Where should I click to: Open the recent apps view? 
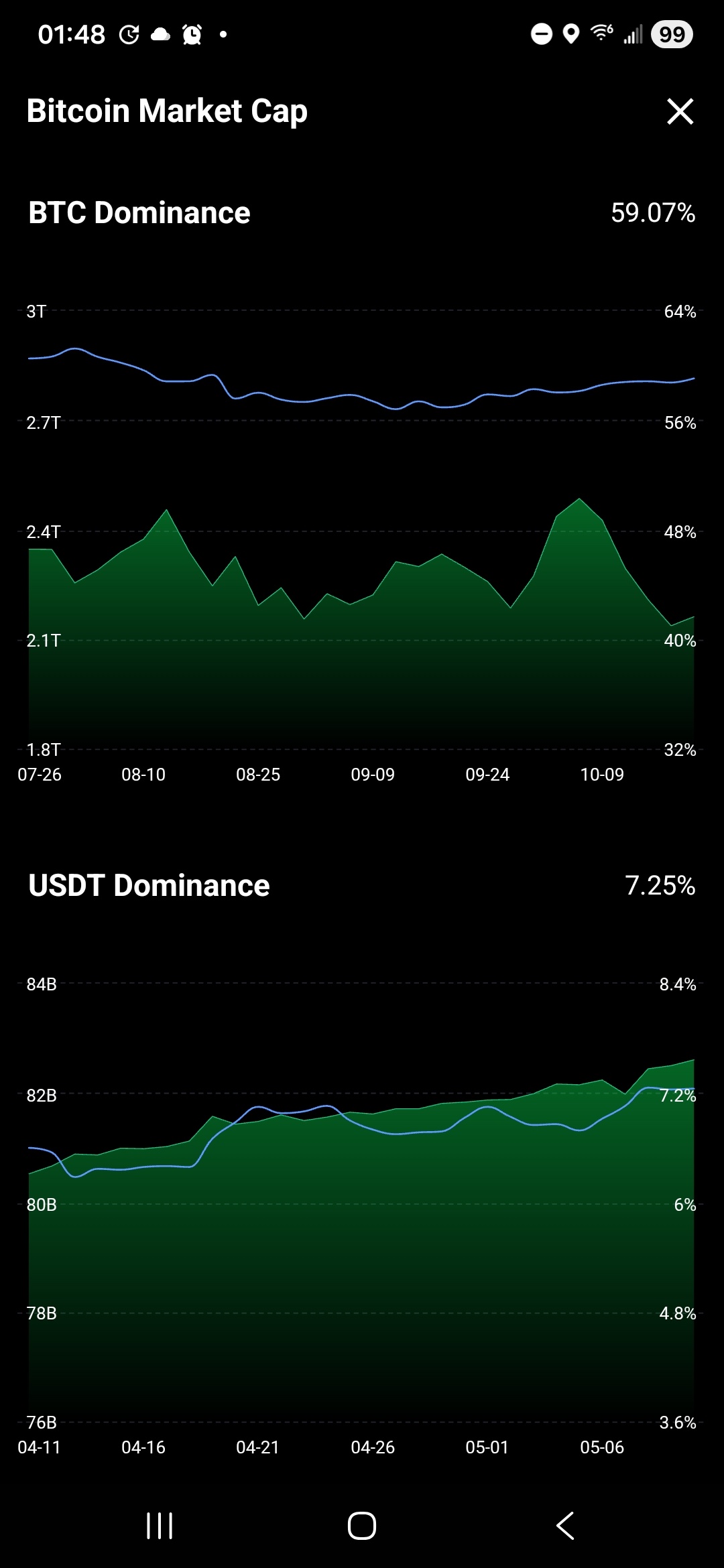[160, 1526]
